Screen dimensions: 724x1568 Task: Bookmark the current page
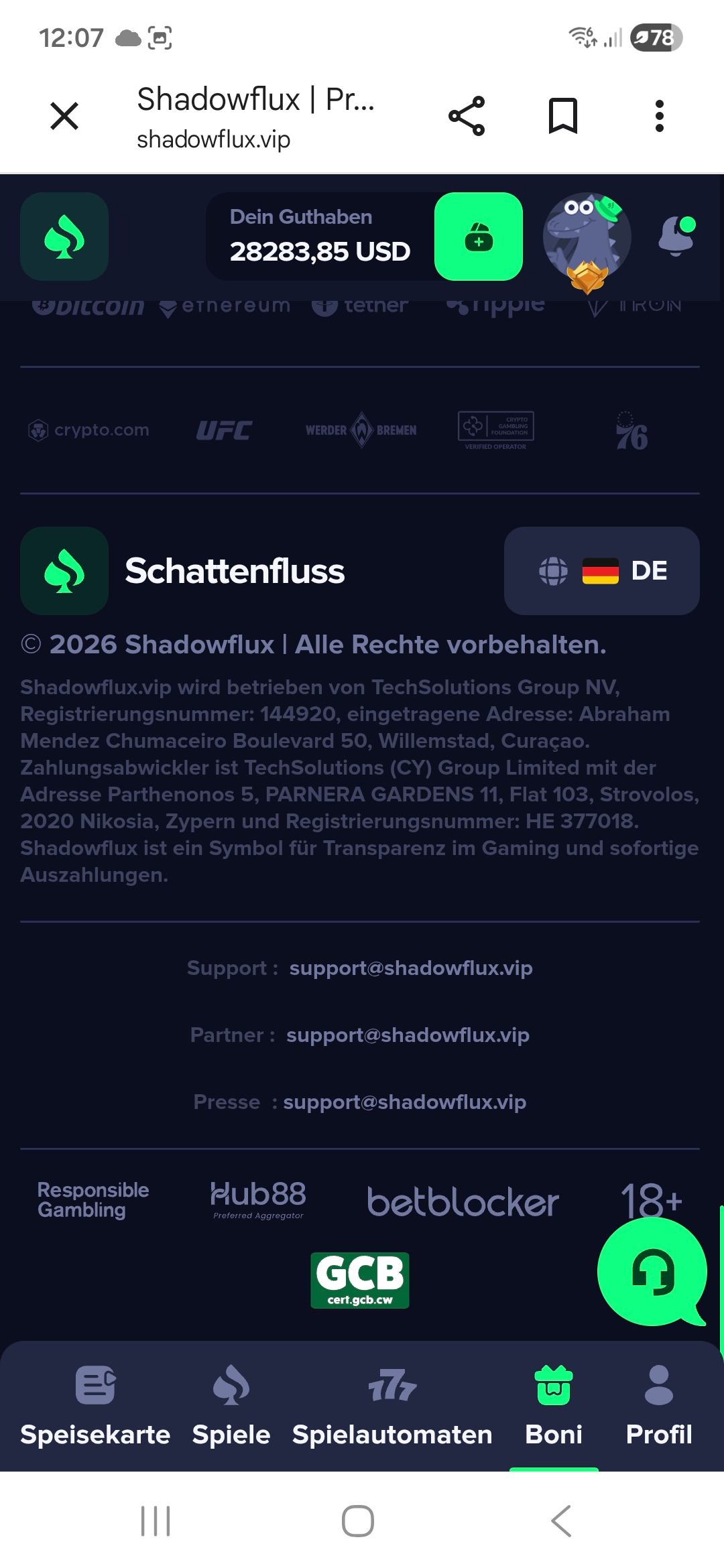click(x=562, y=116)
